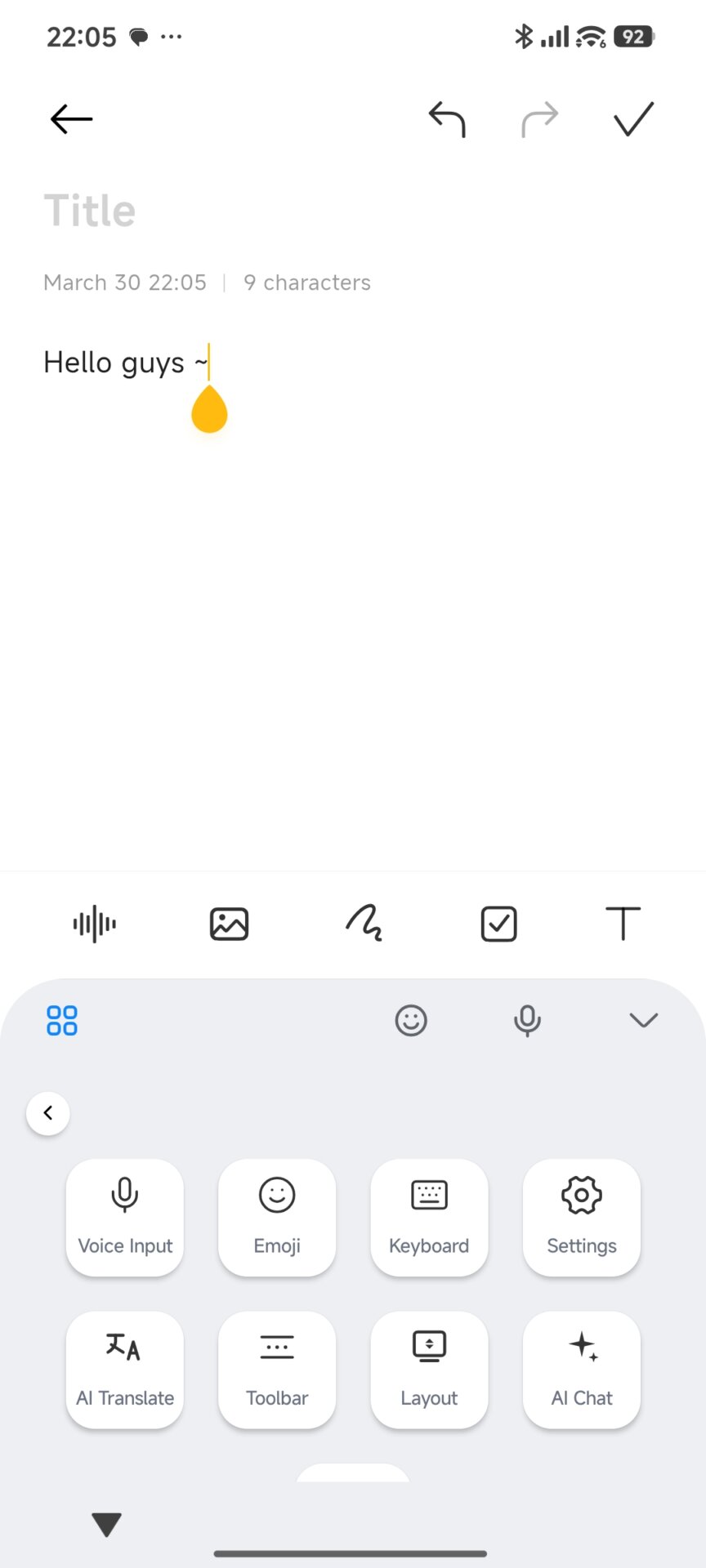Tap the circular back chevron above the panel
Image resolution: width=706 pixels, height=1568 pixels.
(48, 1112)
